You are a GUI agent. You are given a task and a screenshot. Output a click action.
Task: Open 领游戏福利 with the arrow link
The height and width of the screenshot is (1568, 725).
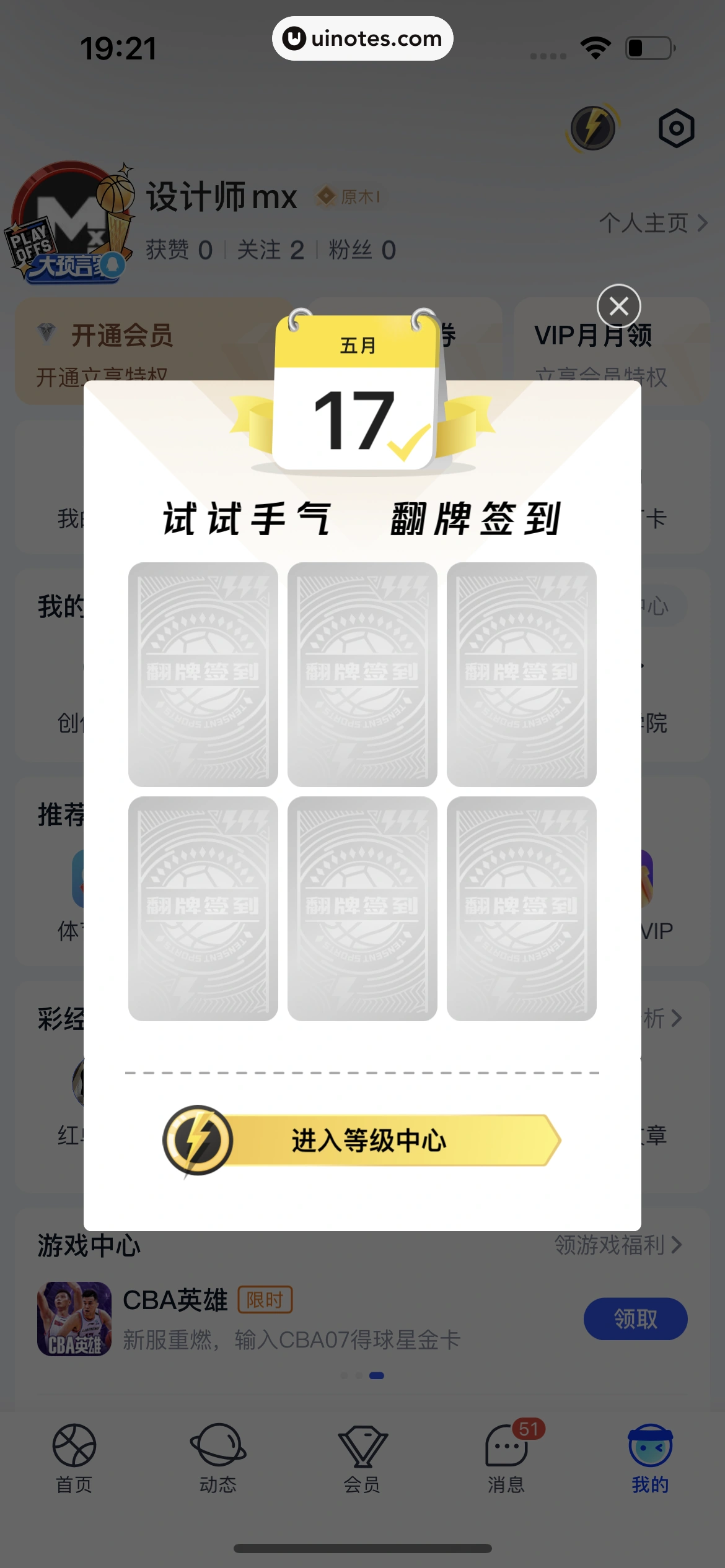tap(678, 1245)
